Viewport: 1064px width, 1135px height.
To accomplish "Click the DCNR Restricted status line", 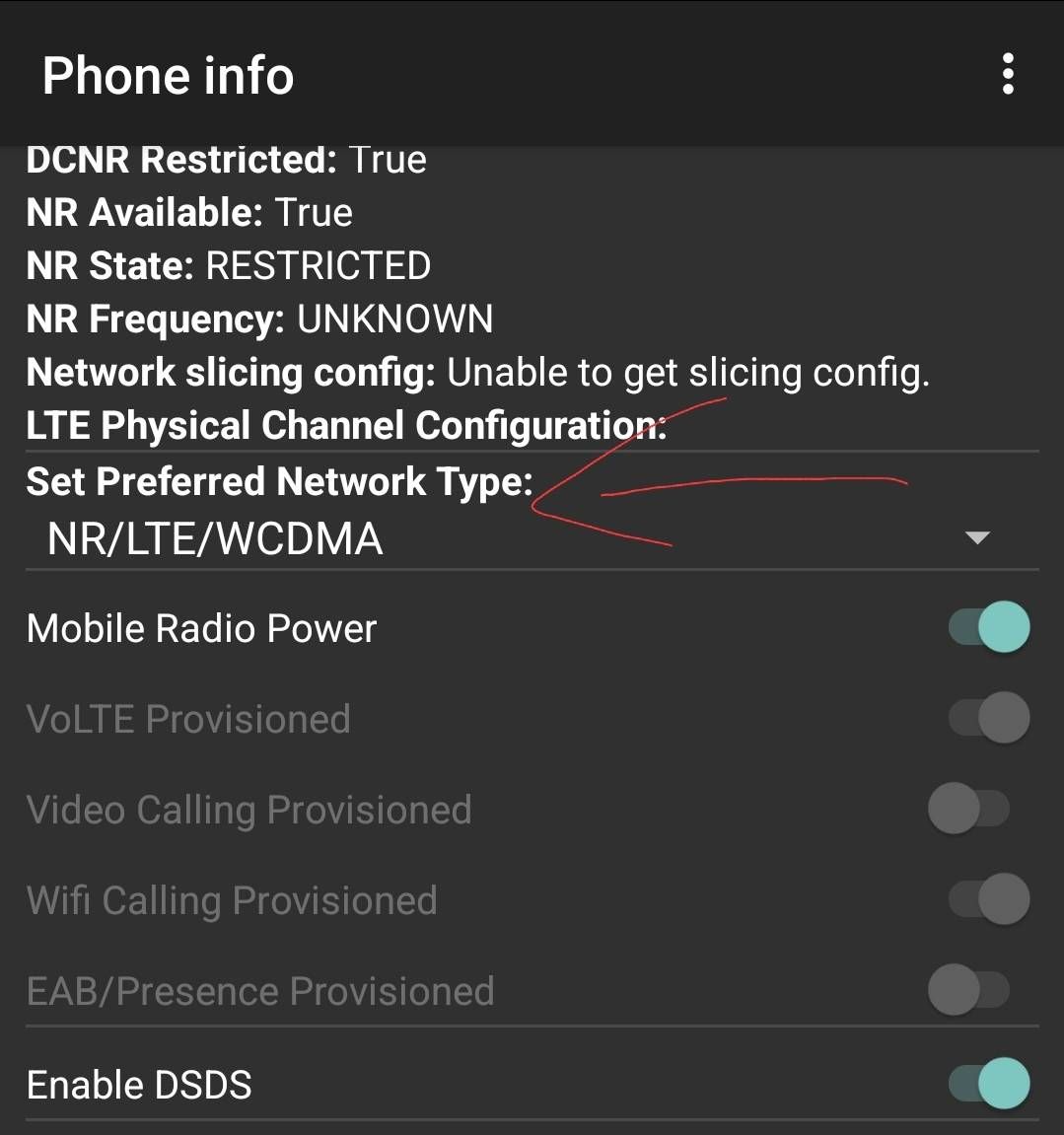I will [226, 159].
